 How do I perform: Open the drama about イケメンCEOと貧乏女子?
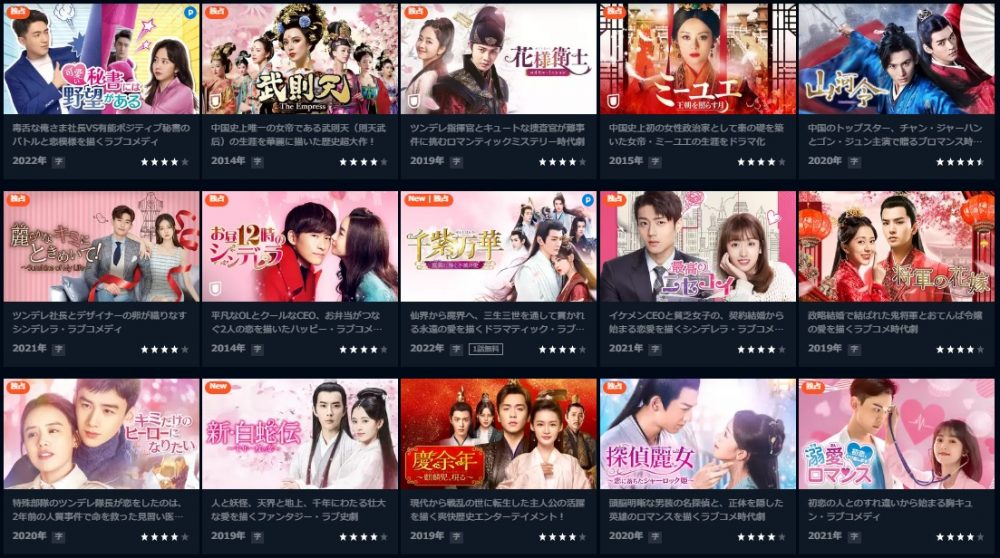[x=697, y=247]
